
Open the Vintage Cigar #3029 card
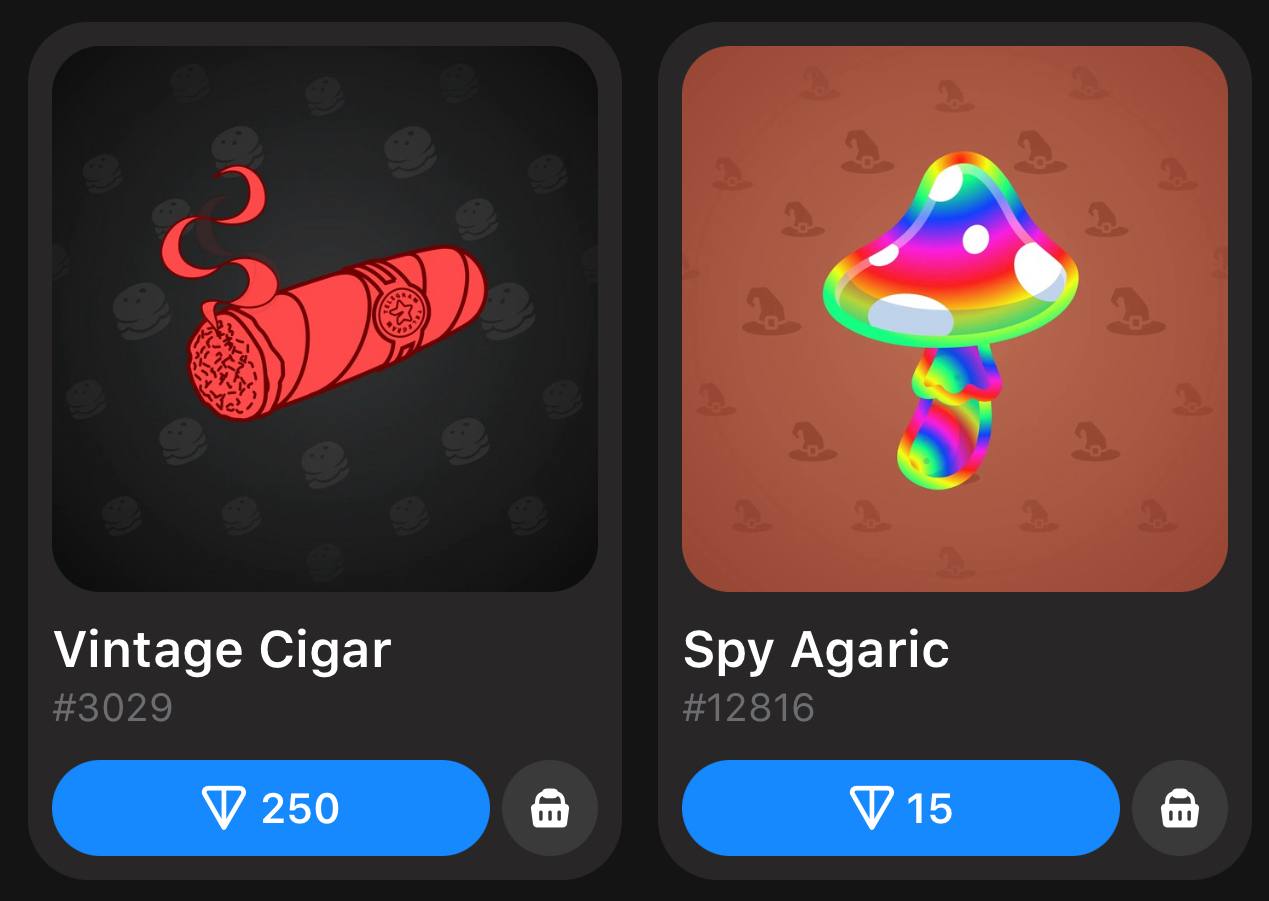pos(324,318)
